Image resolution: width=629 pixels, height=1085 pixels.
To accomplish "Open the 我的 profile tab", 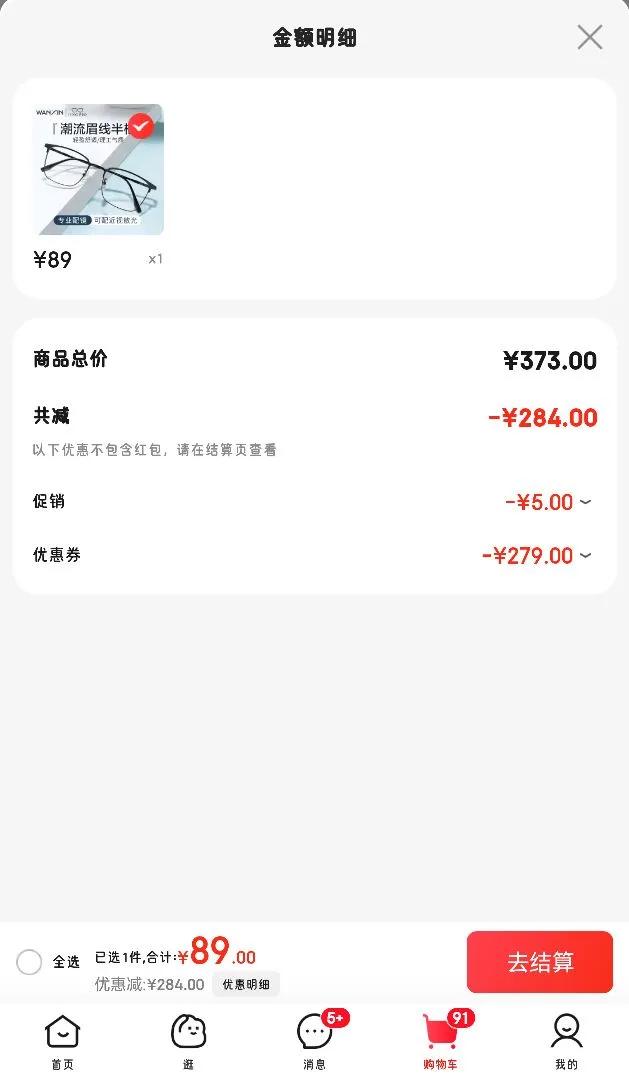I will pos(566,1040).
